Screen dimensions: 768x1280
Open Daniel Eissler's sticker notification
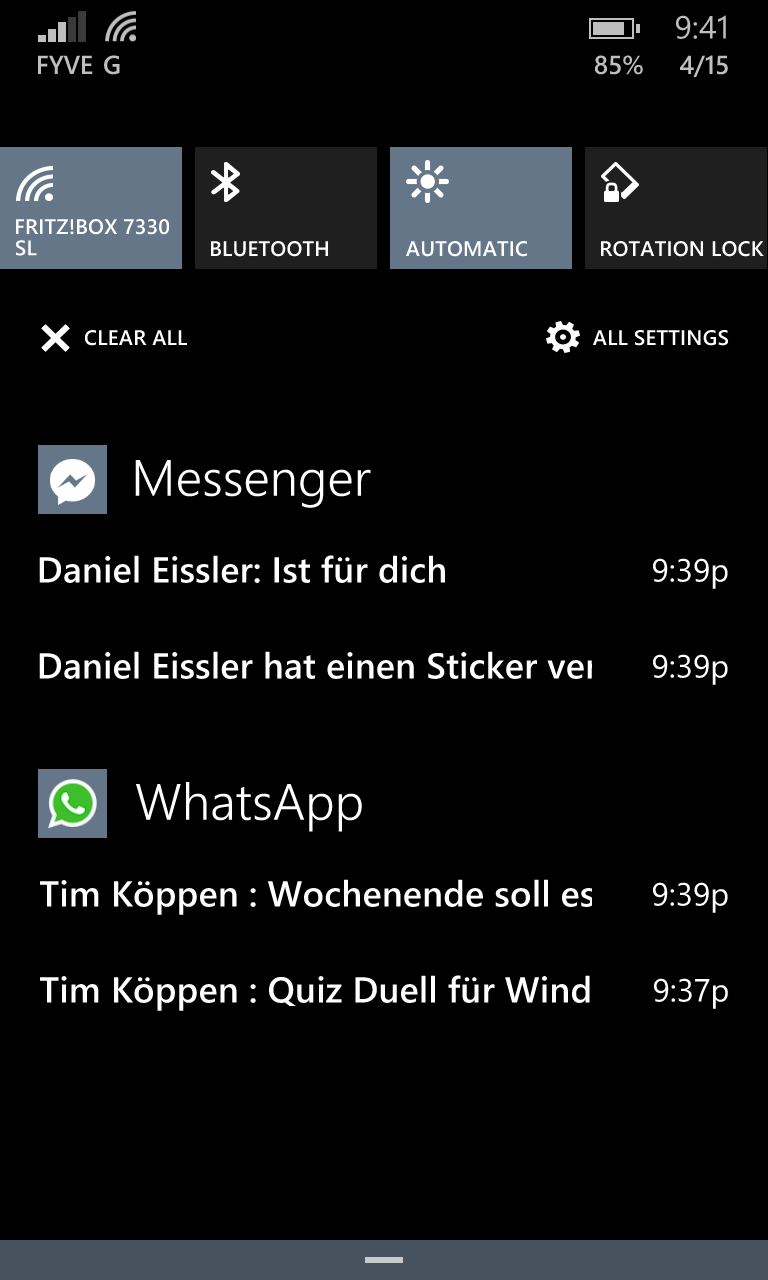click(383, 667)
